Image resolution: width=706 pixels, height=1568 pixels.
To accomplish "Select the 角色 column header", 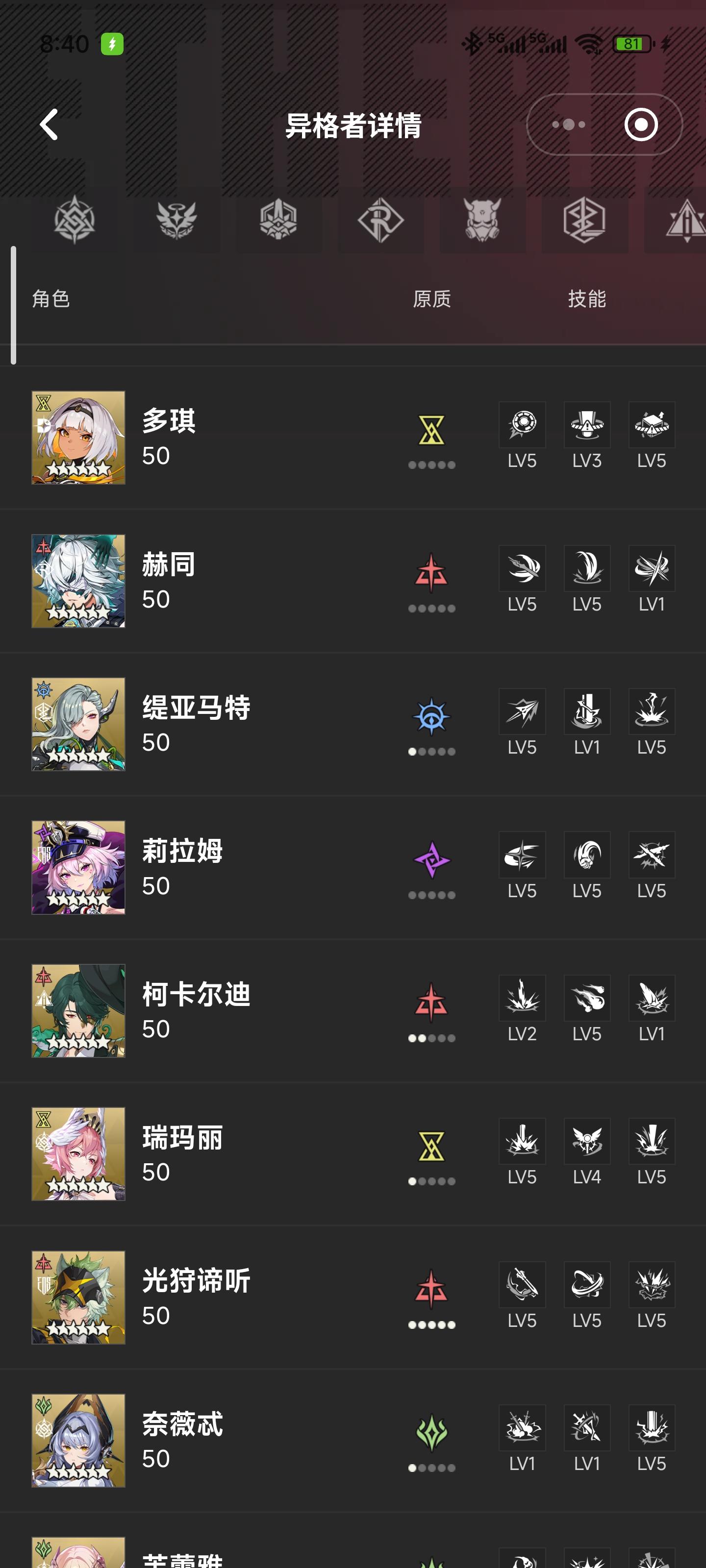I will [x=51, y=299].
